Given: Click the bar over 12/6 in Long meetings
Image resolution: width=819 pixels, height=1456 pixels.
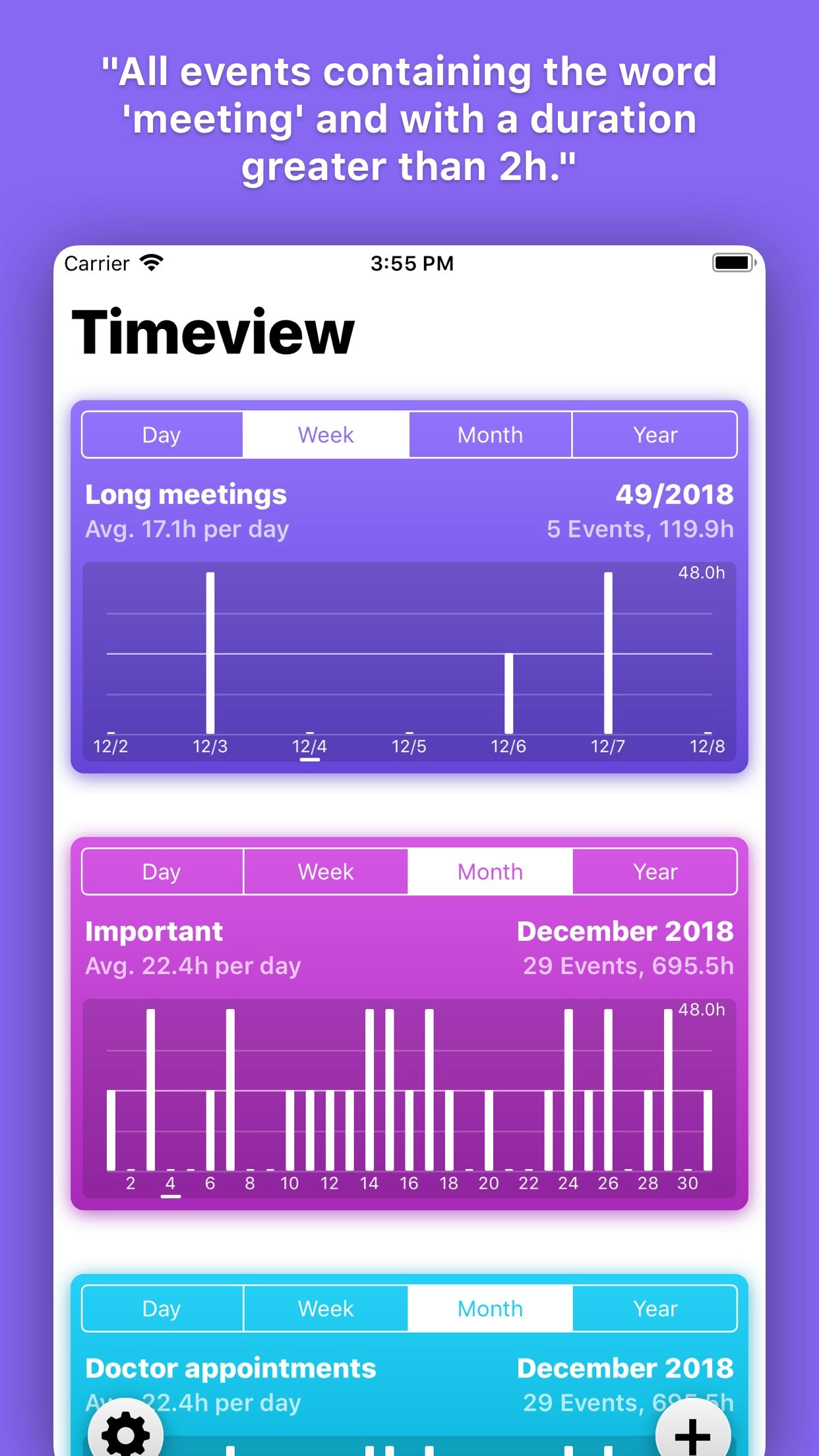Looking at the screenshot, I should click(508, 692).
